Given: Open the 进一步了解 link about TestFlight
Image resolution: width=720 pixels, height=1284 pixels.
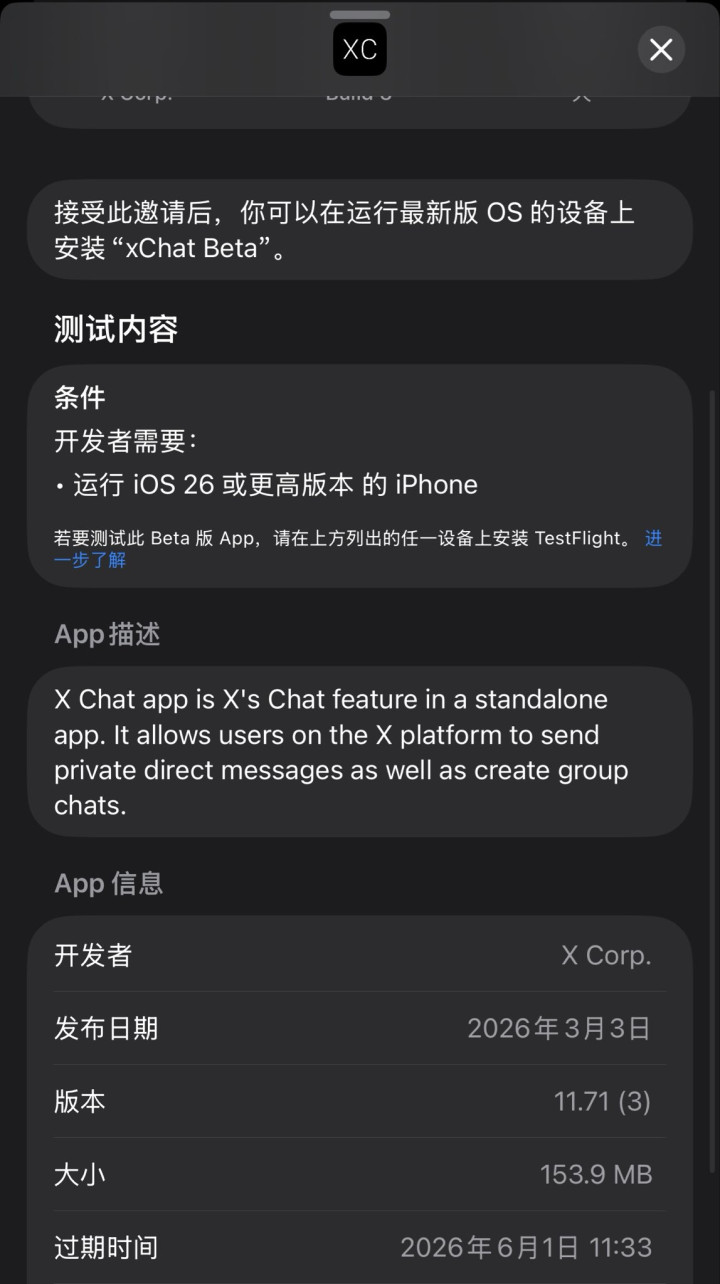Looking at the screenshot, I should pos(90,560).
